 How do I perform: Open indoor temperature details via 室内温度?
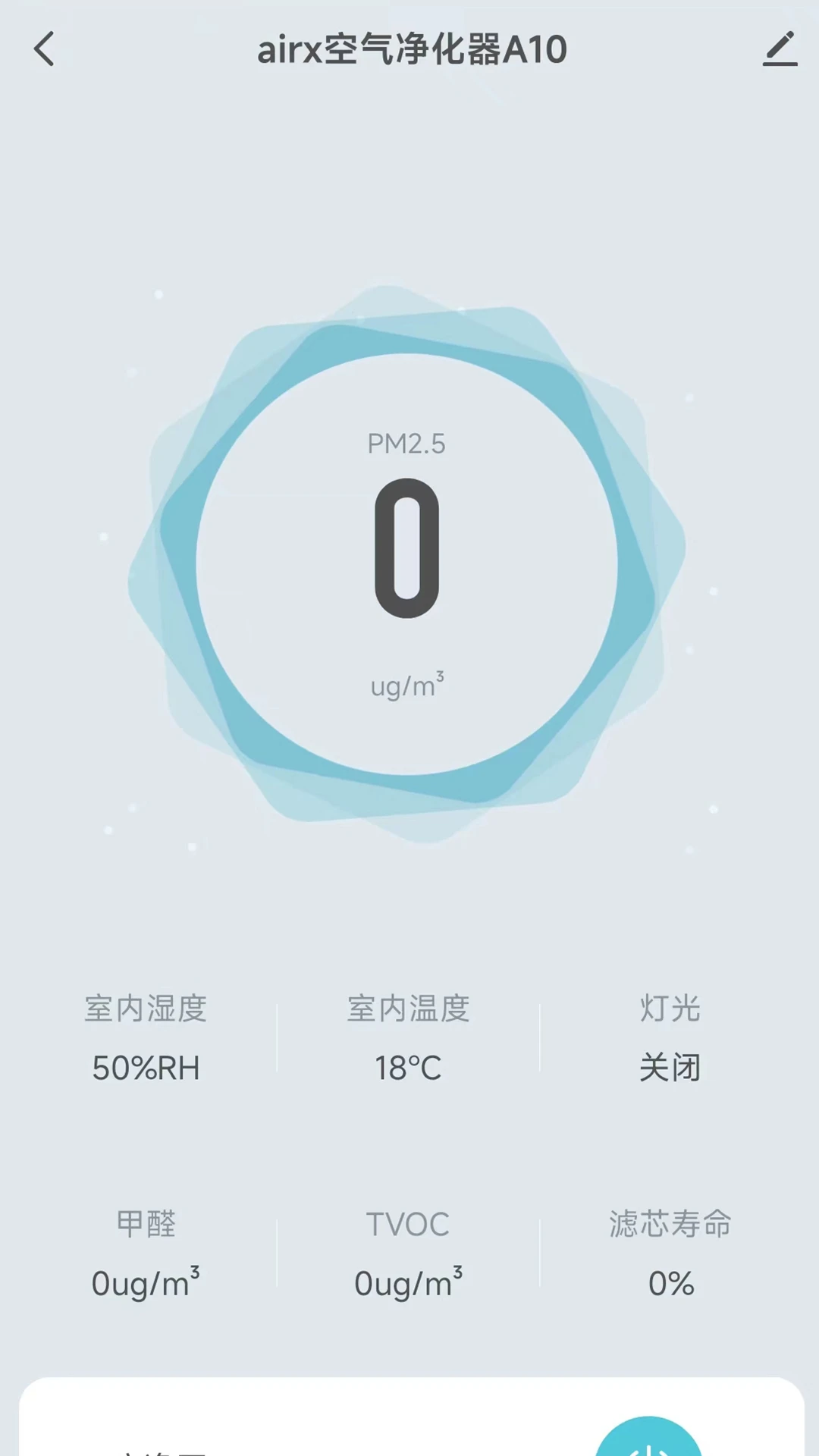point(406,1009)
